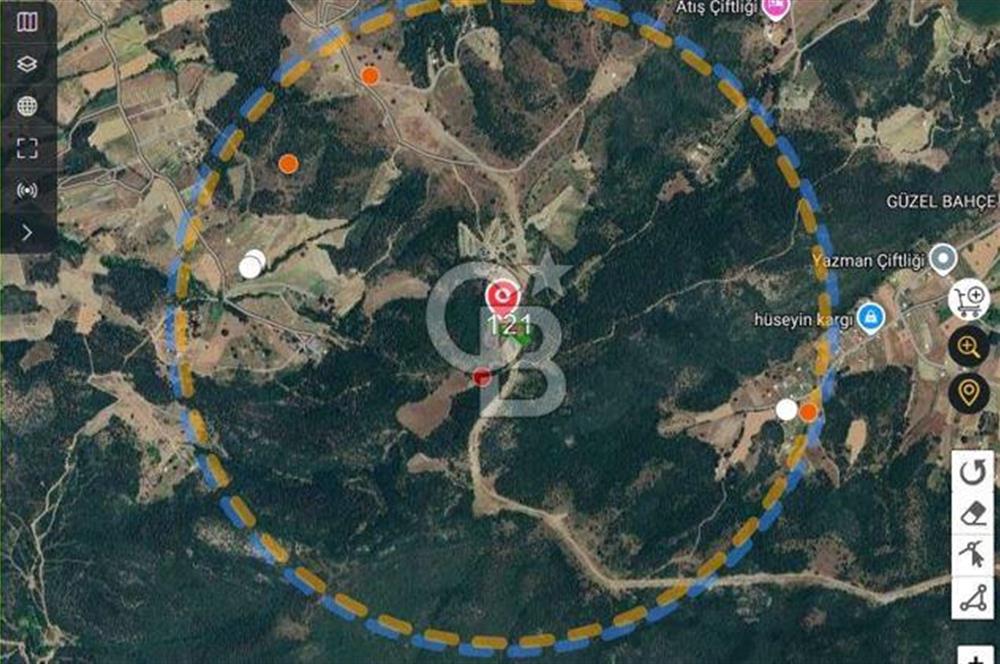Image resolution: width=1000 pixels, height=664 pixels.
Task: Open the zoom-in magnifier search button
Action: click(968, 347)
